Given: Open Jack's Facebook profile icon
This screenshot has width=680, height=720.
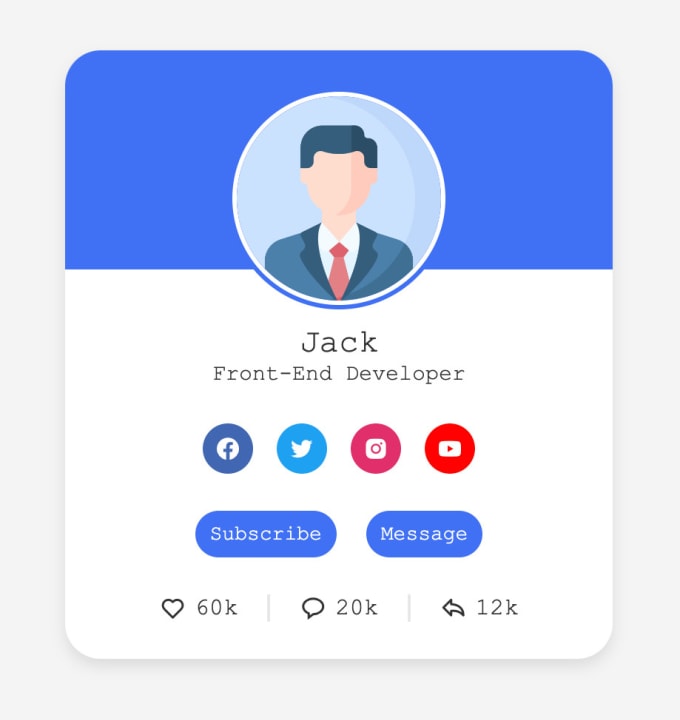Looking at the screenshot, I should click(x=228, y=449).
